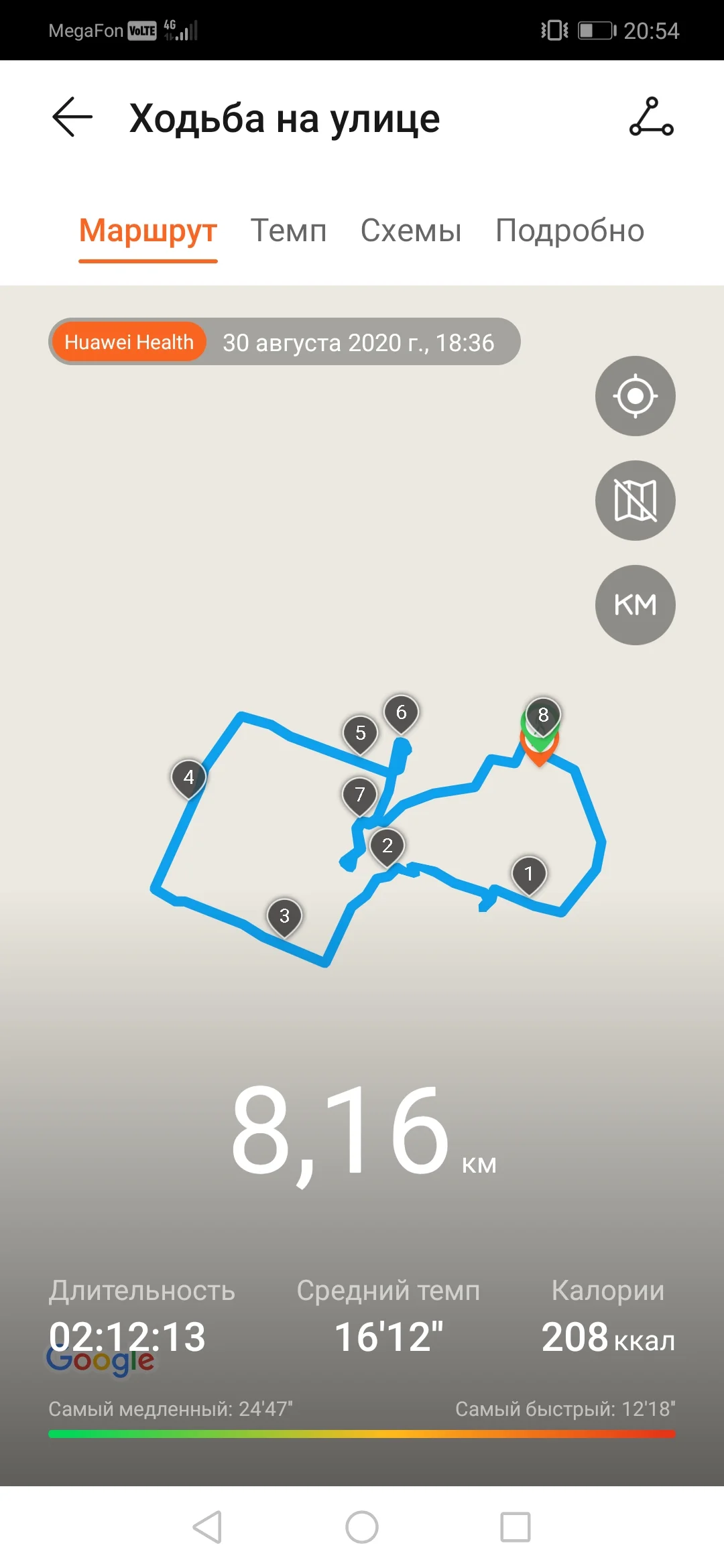Open the route share icon
Screen dimensions: 724x1568
click(x=651, y=117)
